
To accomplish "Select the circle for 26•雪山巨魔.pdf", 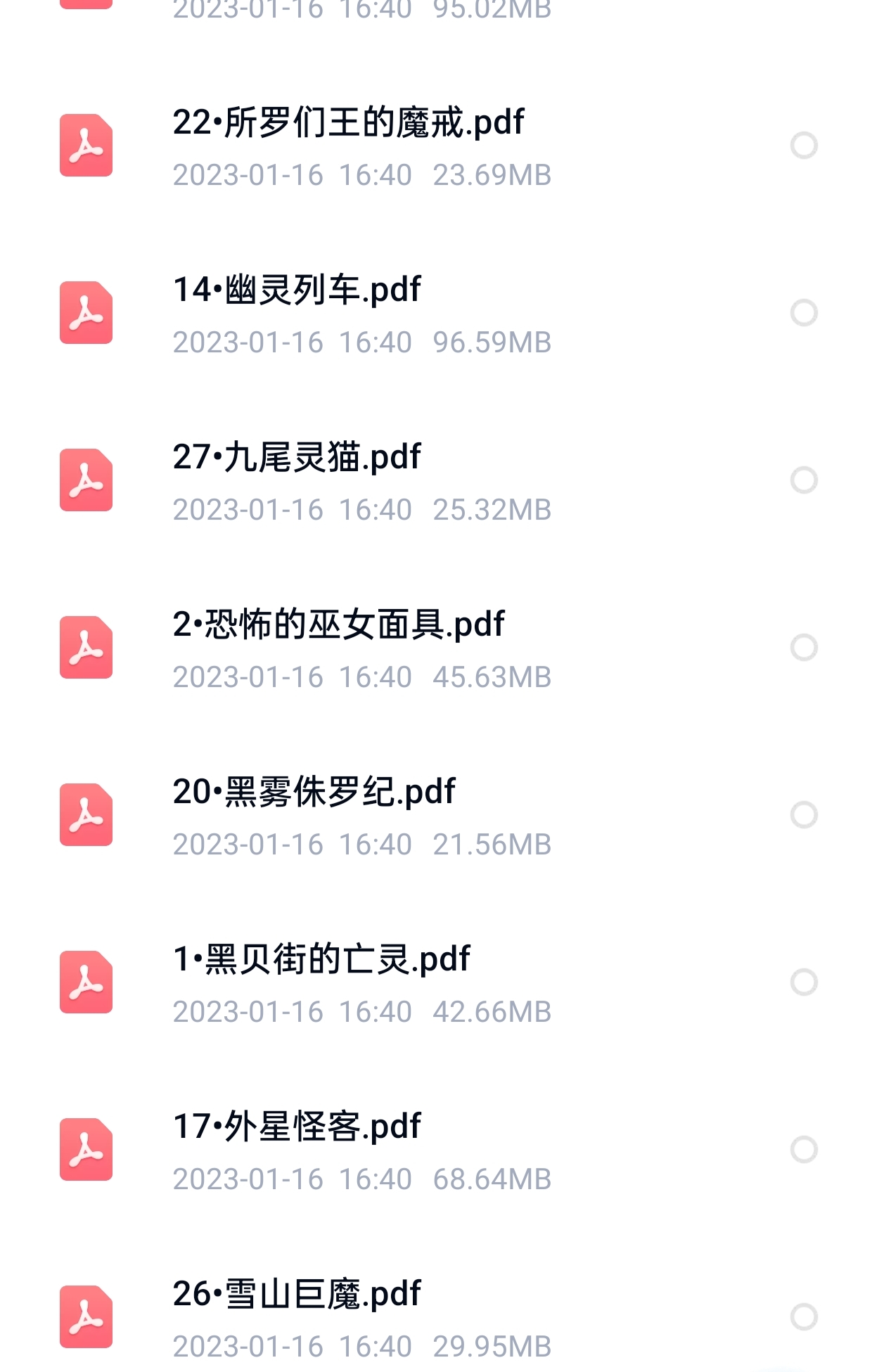I will click(804, 1317).
